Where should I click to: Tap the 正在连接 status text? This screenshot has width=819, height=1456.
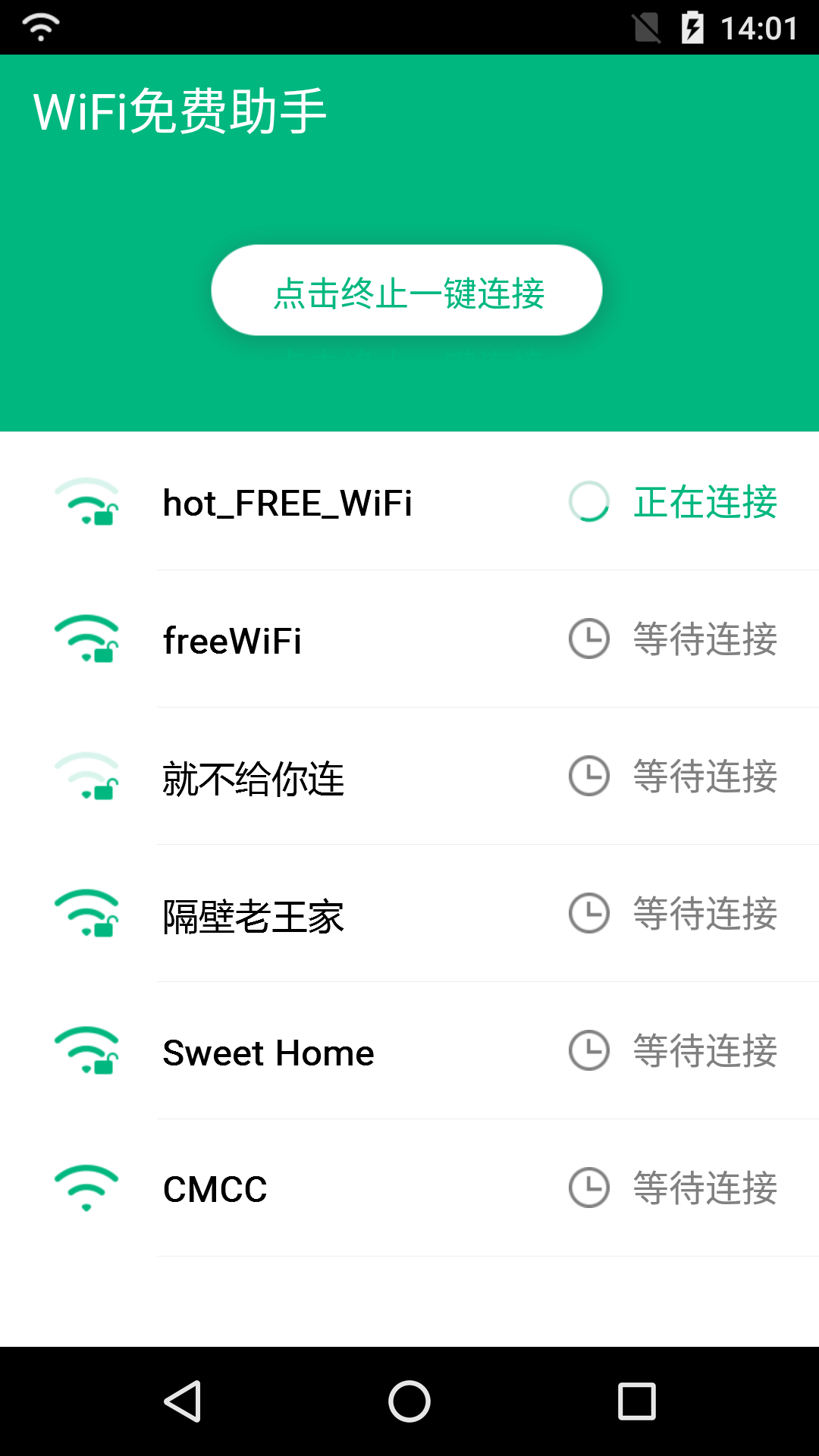point(706,500)
